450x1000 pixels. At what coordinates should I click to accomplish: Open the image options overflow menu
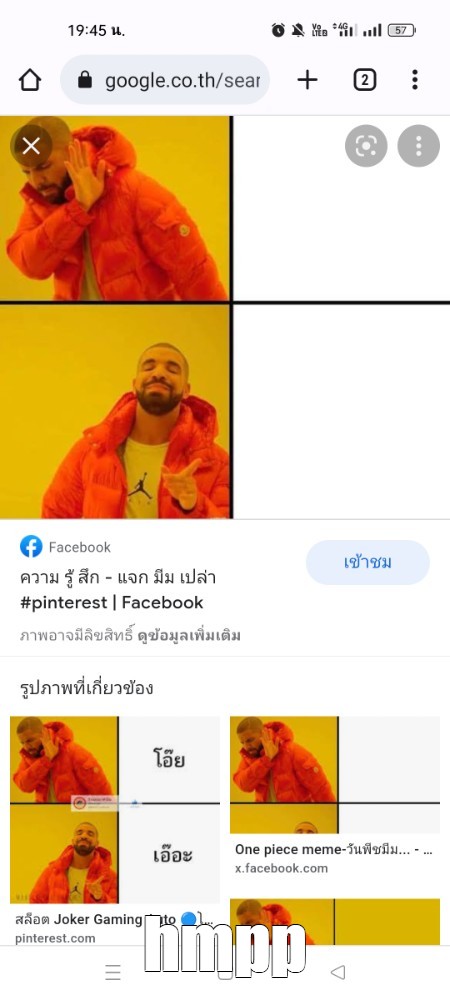tap(418, 146)
